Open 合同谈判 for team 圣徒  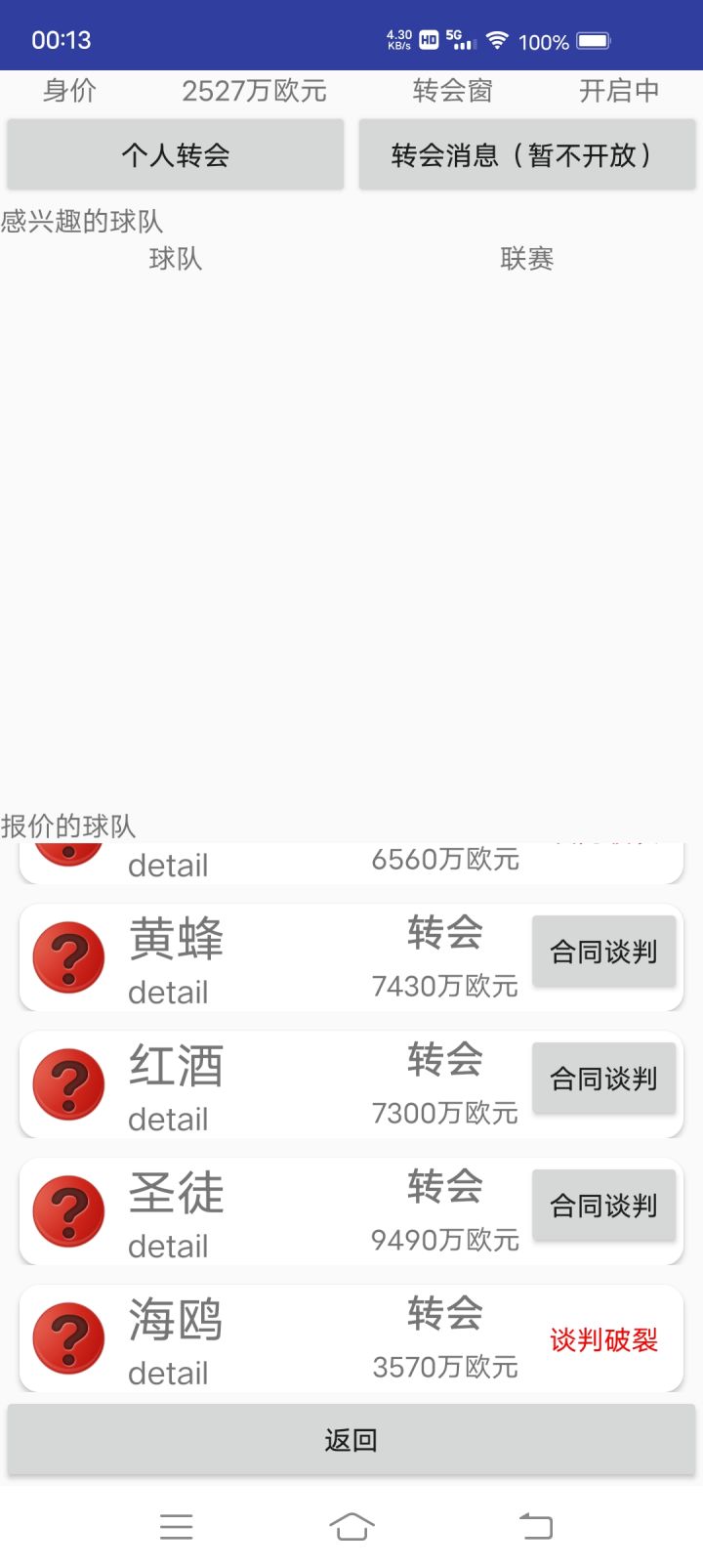(x=603, y=1205)
